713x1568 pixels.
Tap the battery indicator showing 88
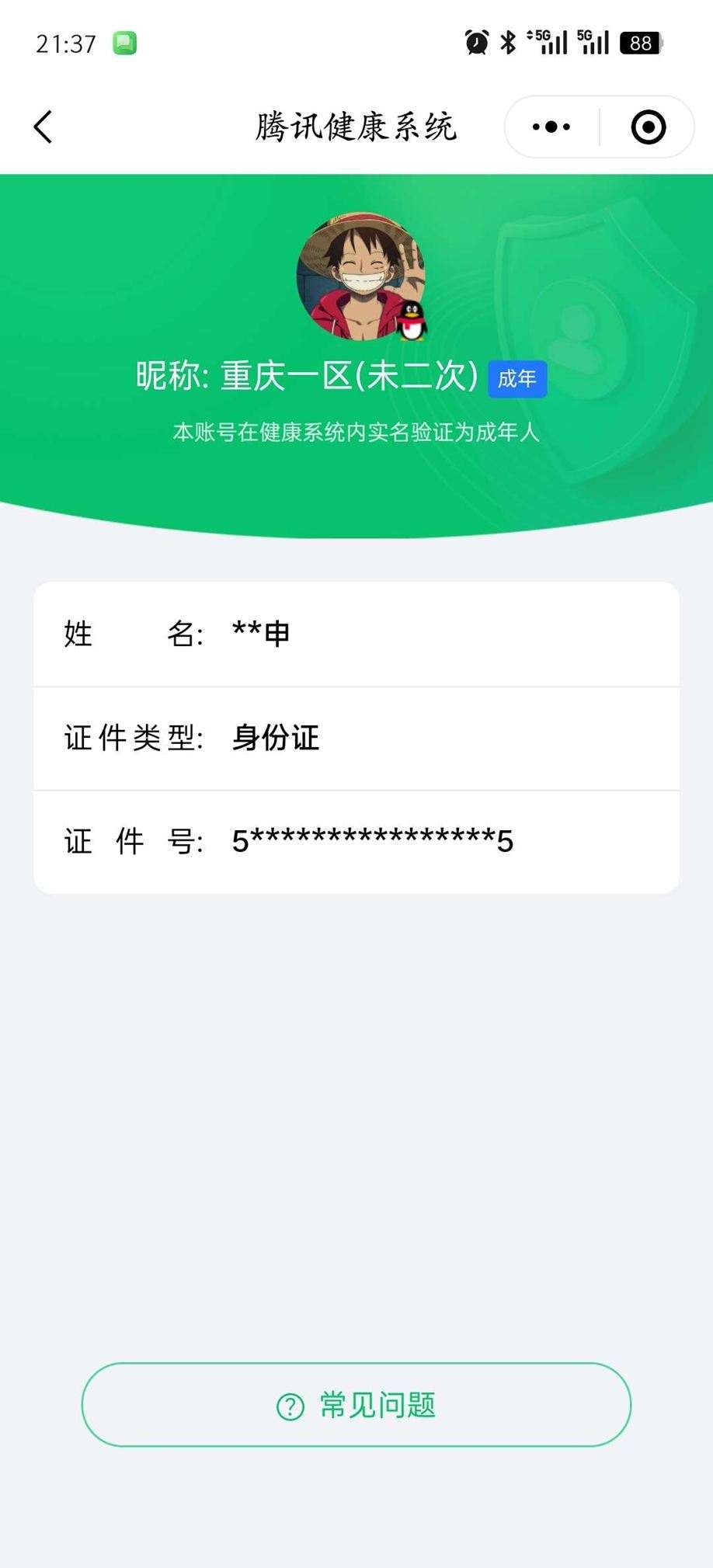pos(640,43)
